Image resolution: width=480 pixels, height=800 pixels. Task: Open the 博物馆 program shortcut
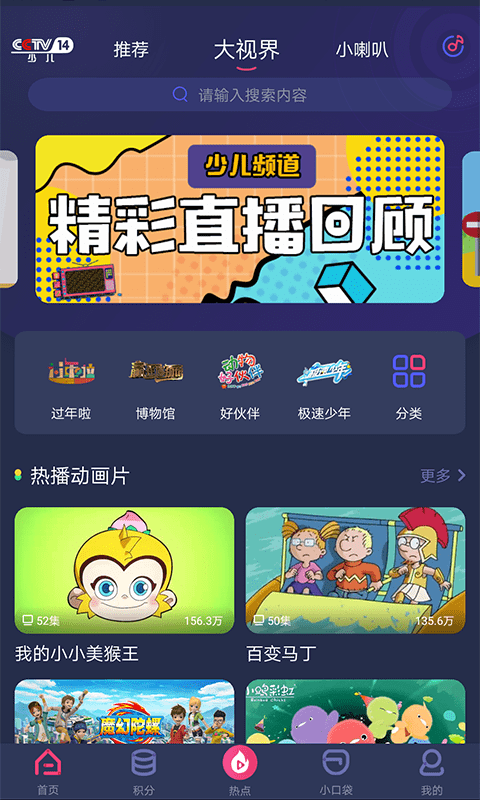point(156,387)
